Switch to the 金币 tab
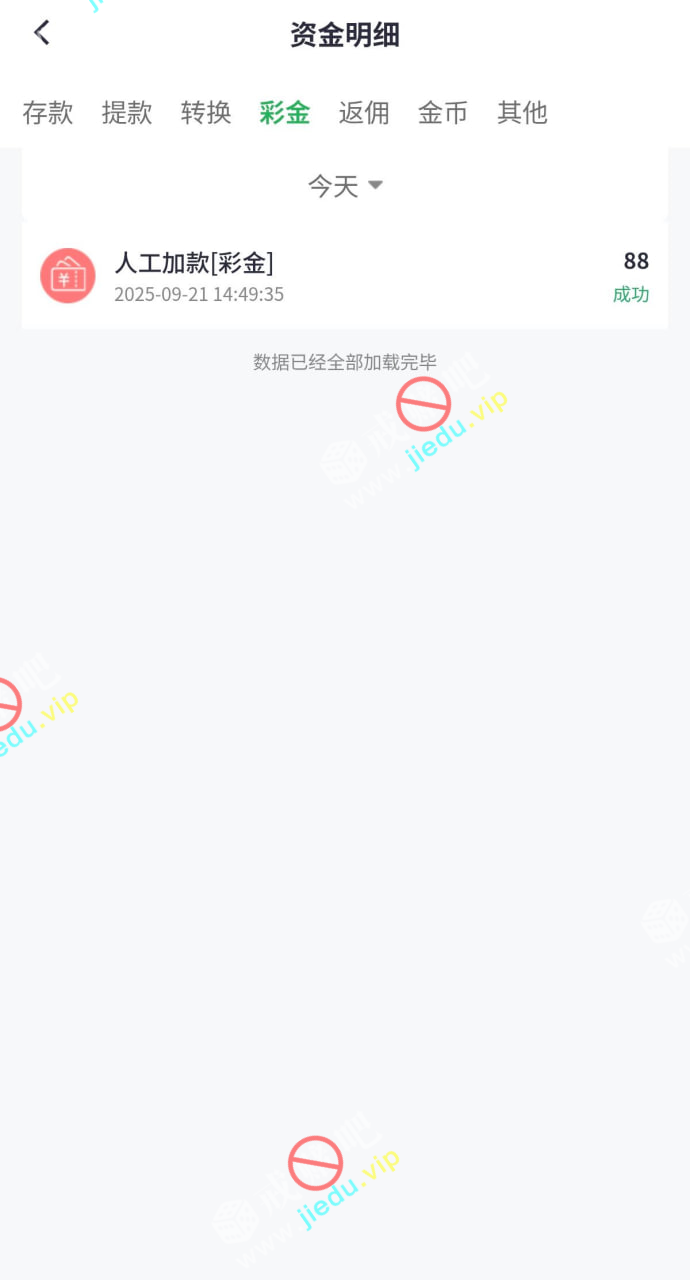Image resolution: width=690 pixels, height=1280 pixels. click(443, 113)
